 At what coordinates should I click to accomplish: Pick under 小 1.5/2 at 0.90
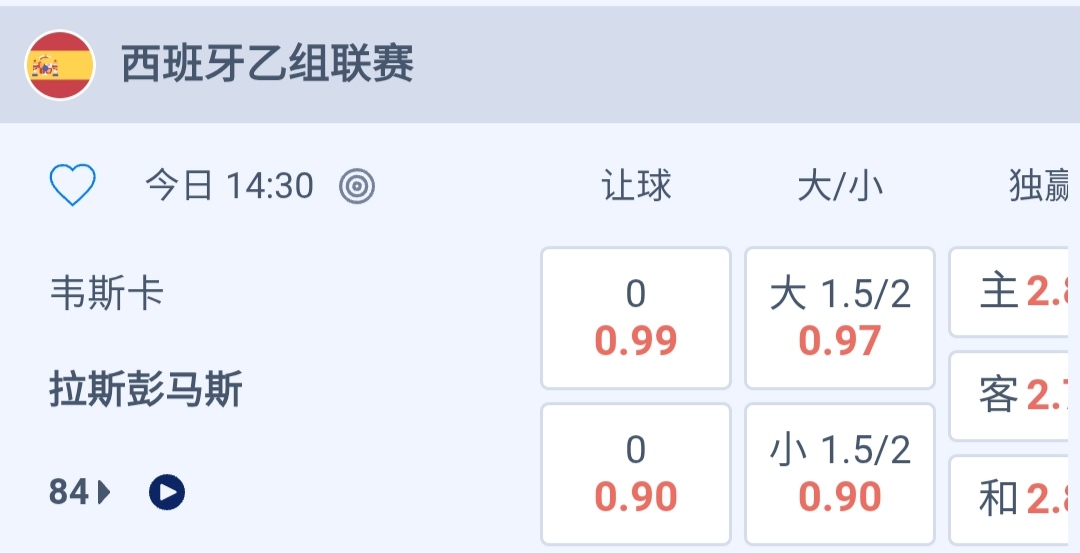(840, 474)
